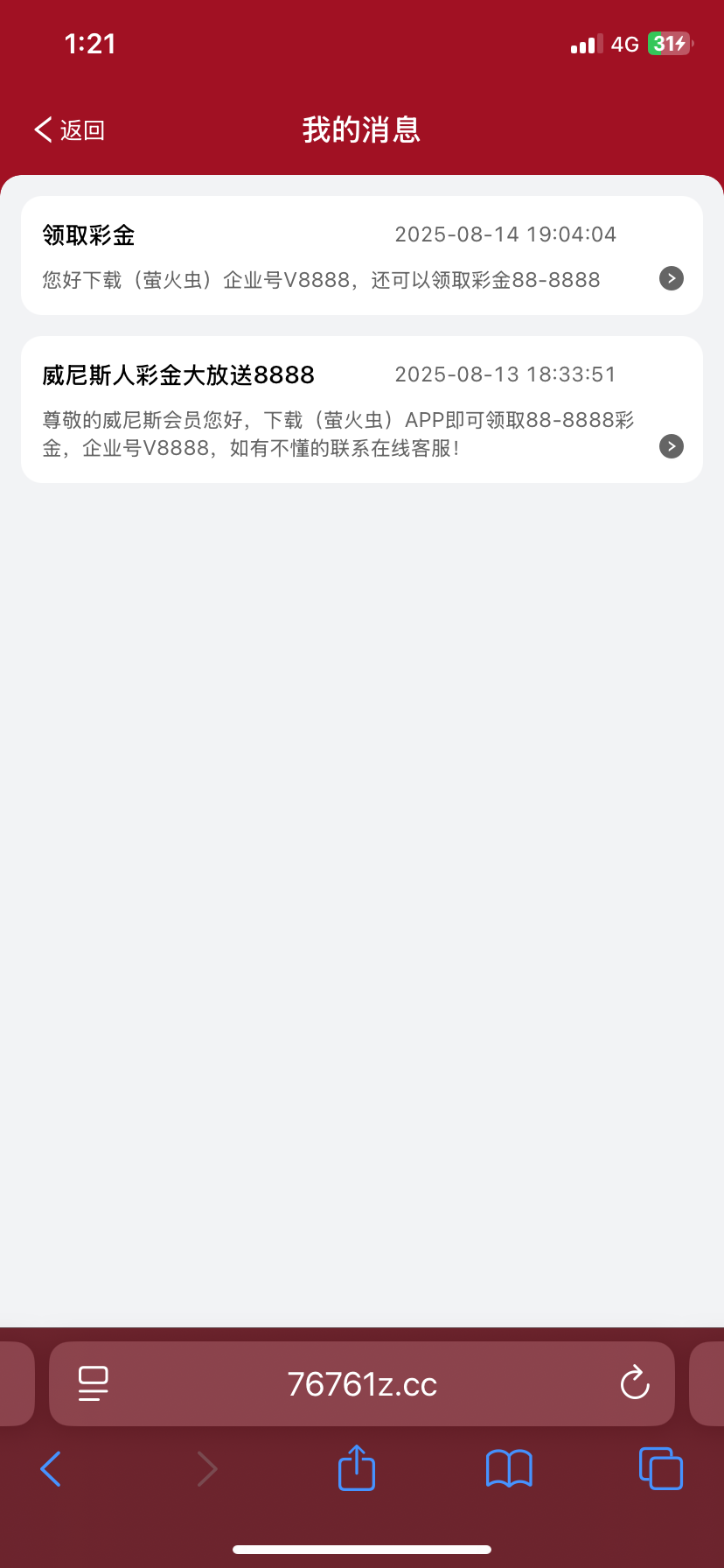Tap the 76761z.cc address bar

click(x=362, y=1384)
